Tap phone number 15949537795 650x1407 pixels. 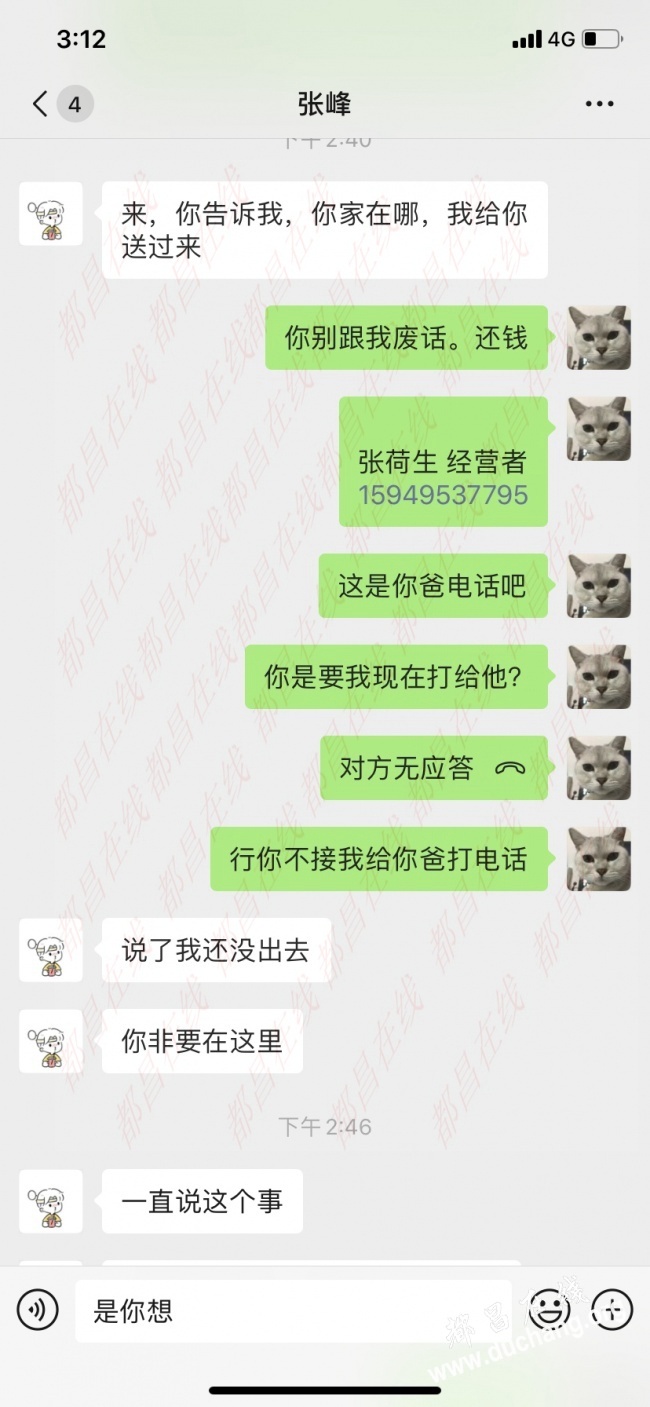point(443,494)
